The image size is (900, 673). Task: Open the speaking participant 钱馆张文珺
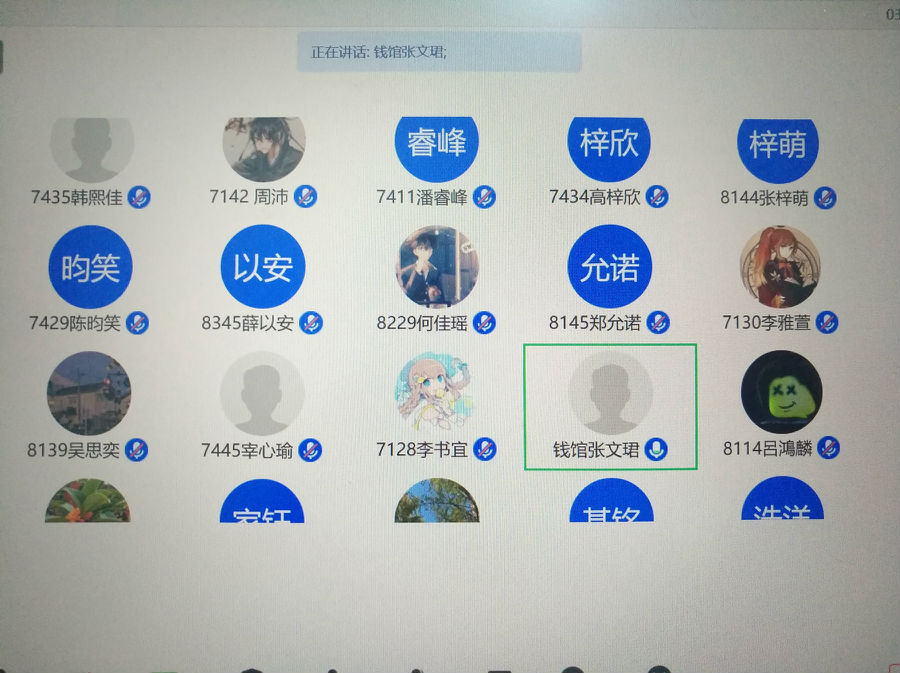pos(610,404)
